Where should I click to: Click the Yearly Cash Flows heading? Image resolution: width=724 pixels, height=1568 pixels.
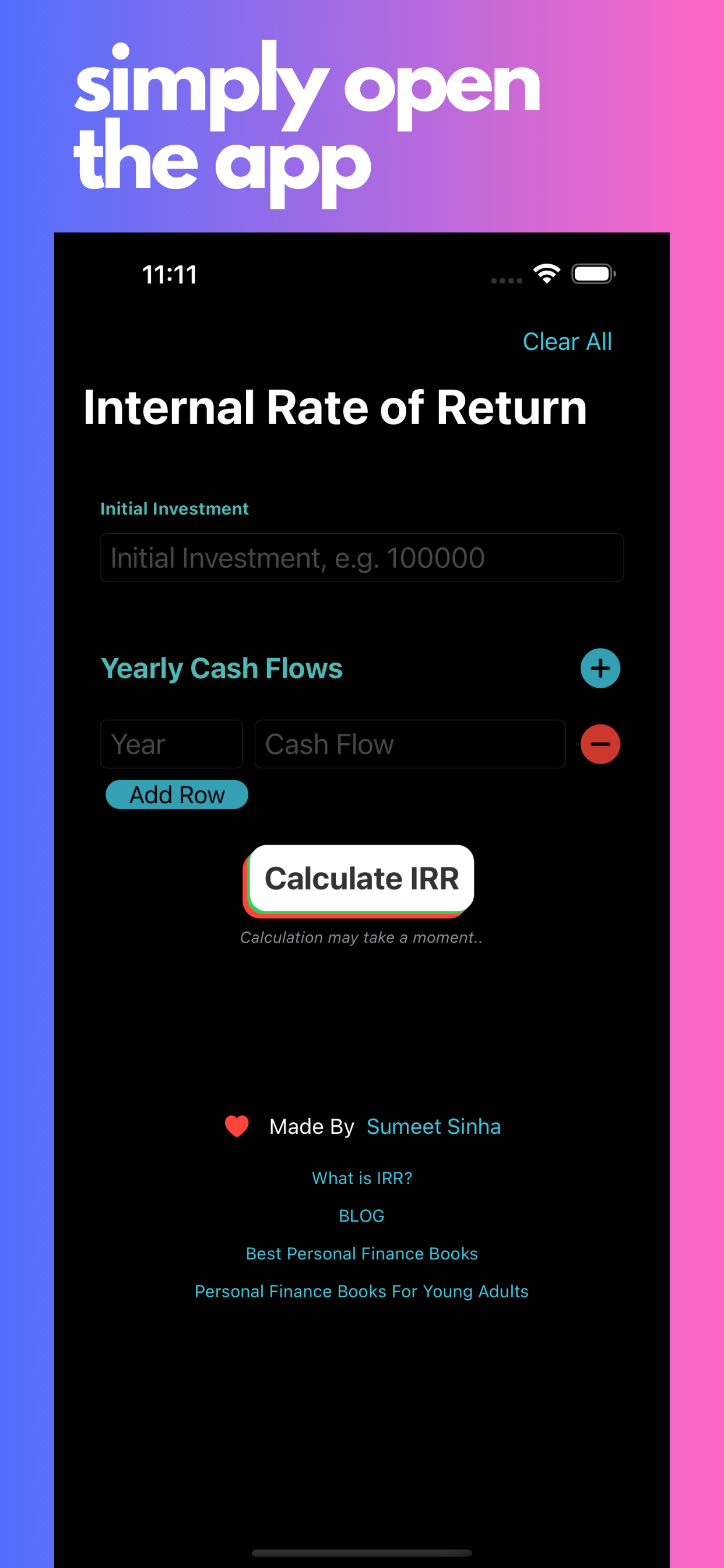(x=222, y=668)
